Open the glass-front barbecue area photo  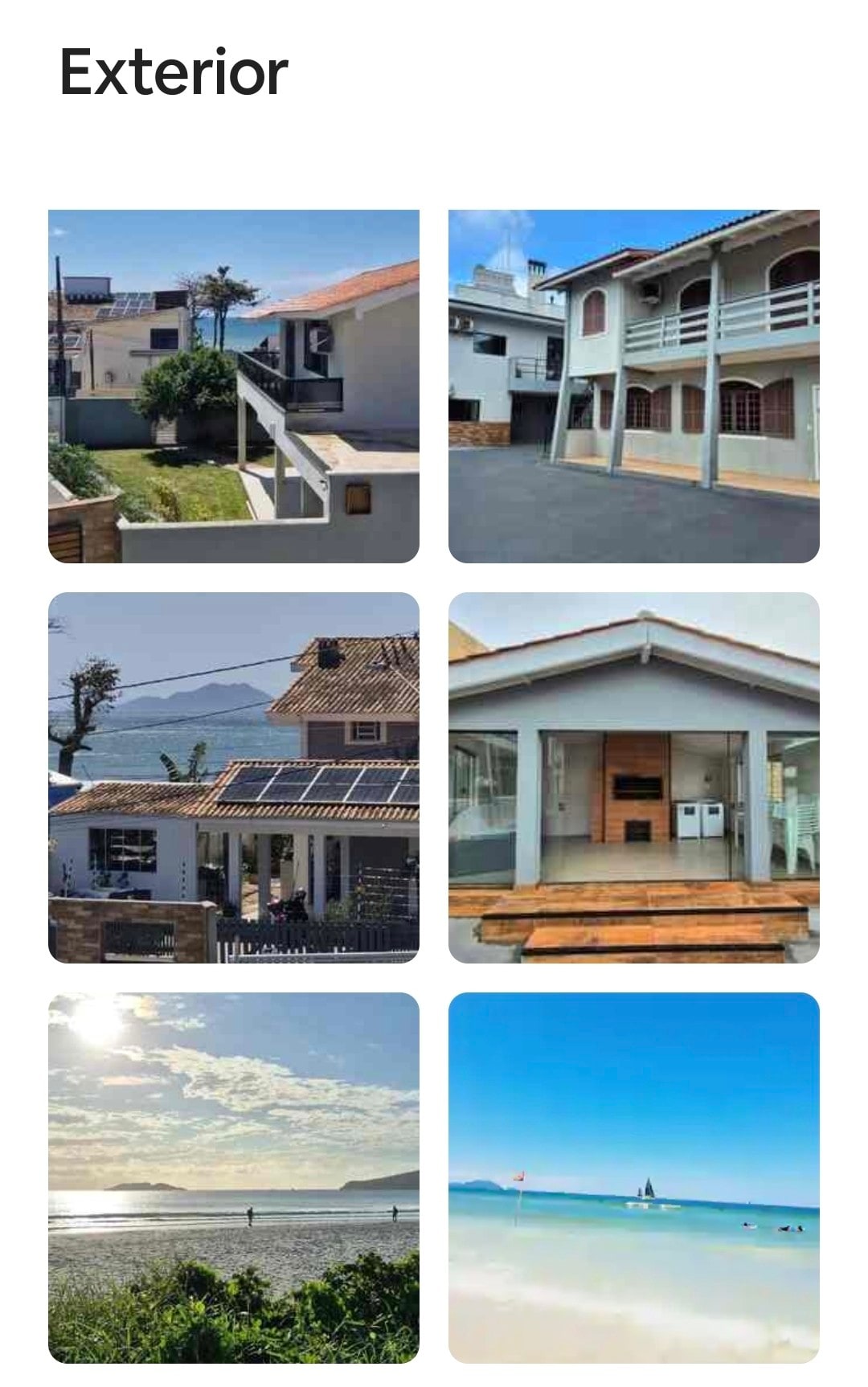tap(633, 777)
